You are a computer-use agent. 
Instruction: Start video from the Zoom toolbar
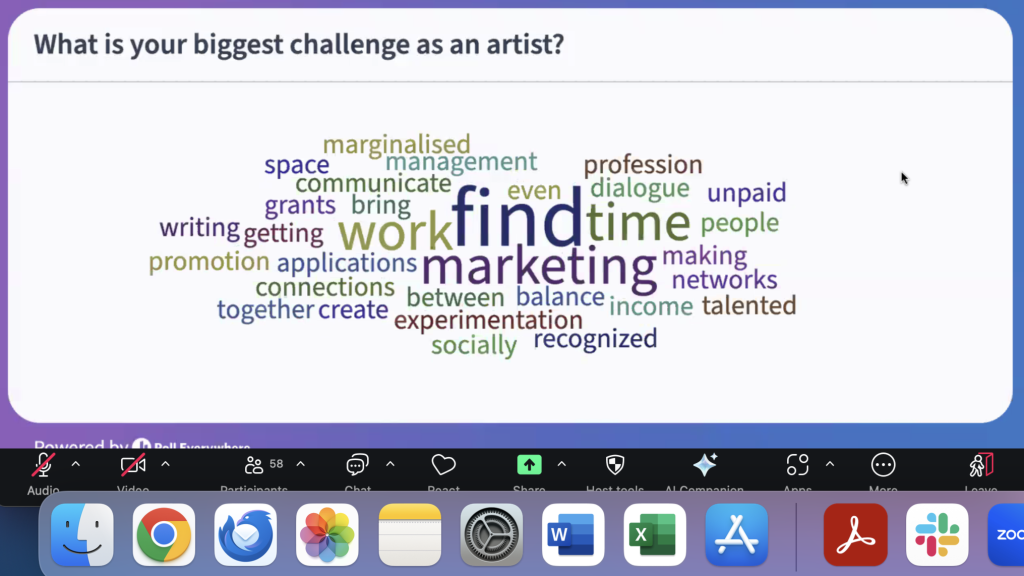[133, 466]
